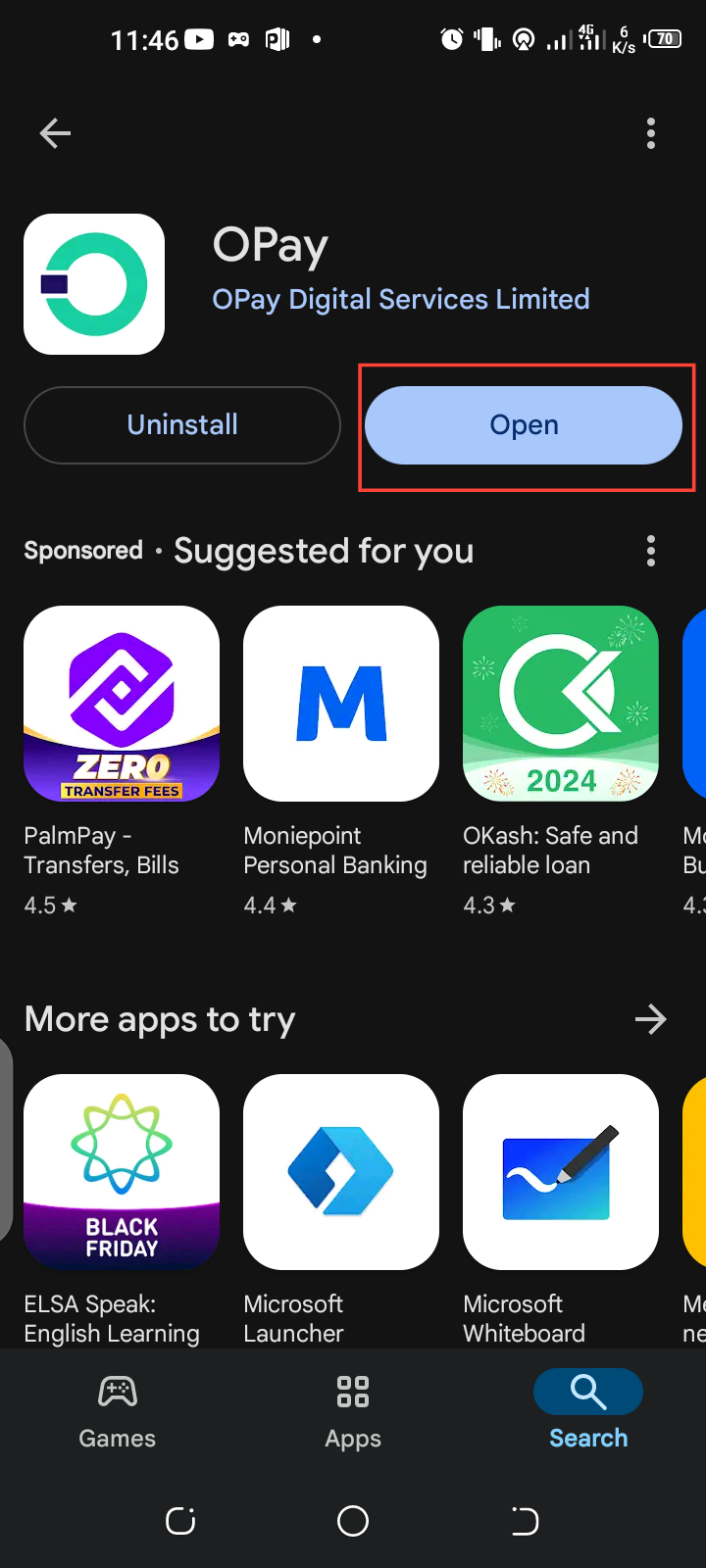Go back using the top arrow
Image resolution: width=706 pixels, height=1568 pixels.
coord(55,133)
